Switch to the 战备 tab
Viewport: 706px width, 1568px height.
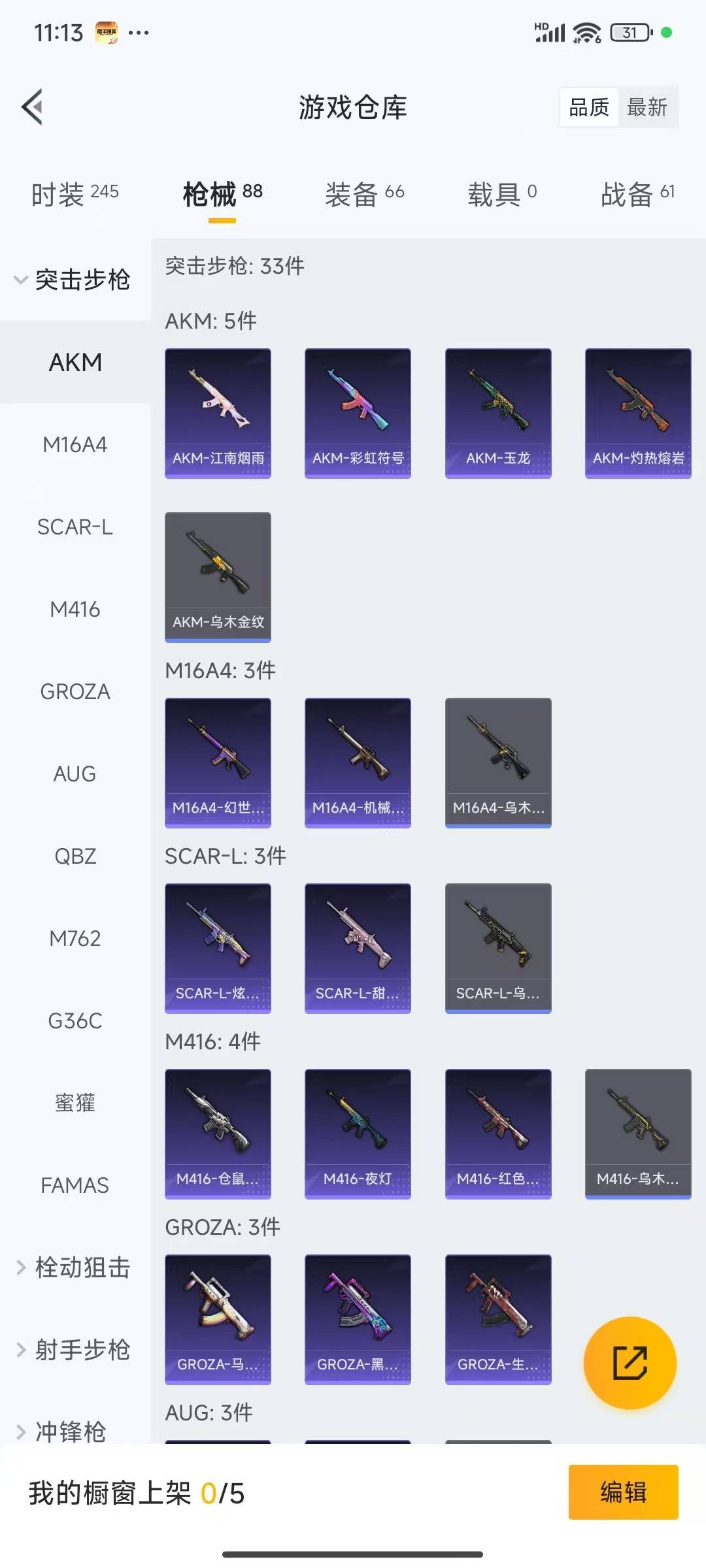pos(637,194)
